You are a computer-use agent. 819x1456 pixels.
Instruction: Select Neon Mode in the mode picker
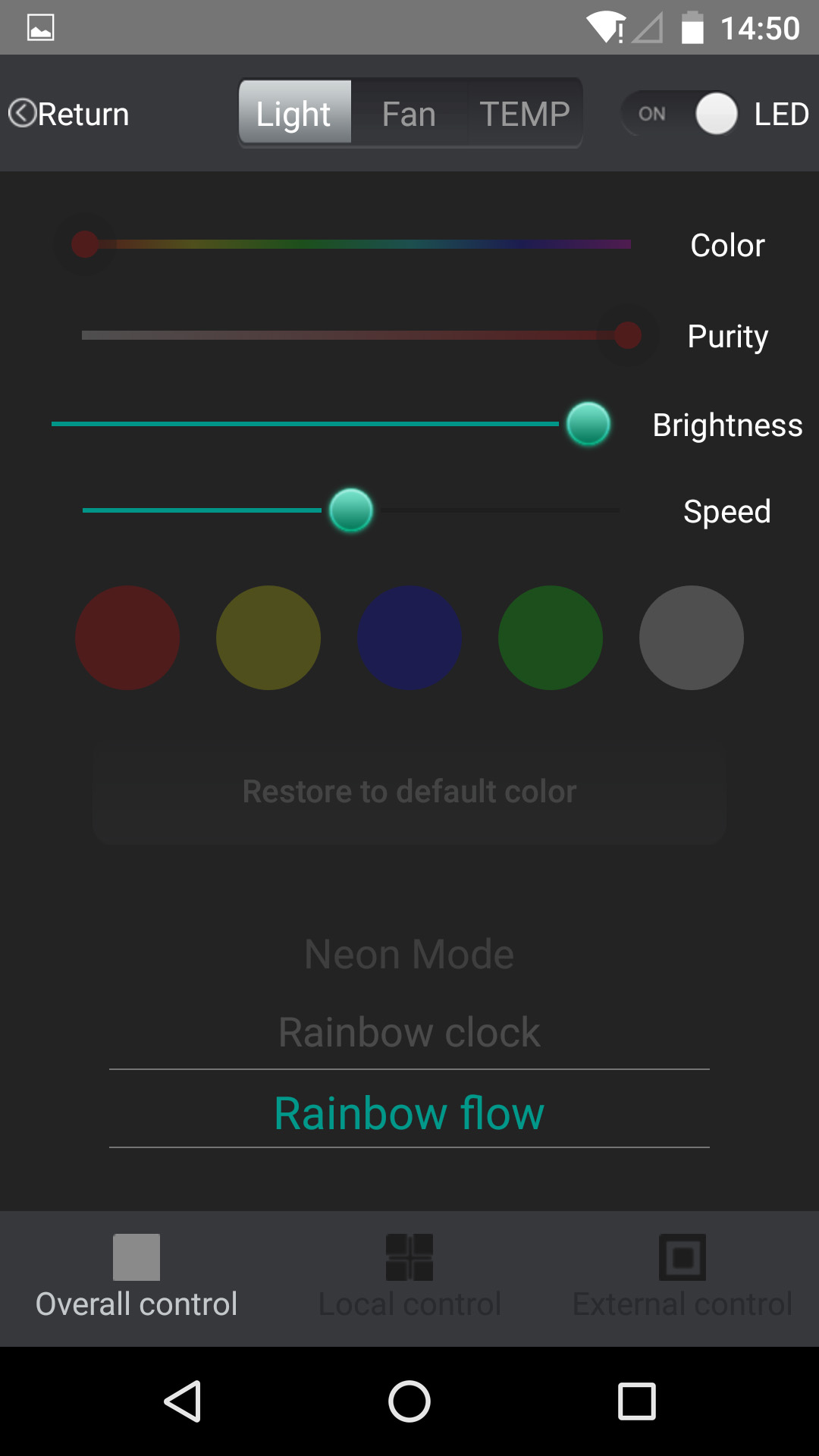(409, 954)
